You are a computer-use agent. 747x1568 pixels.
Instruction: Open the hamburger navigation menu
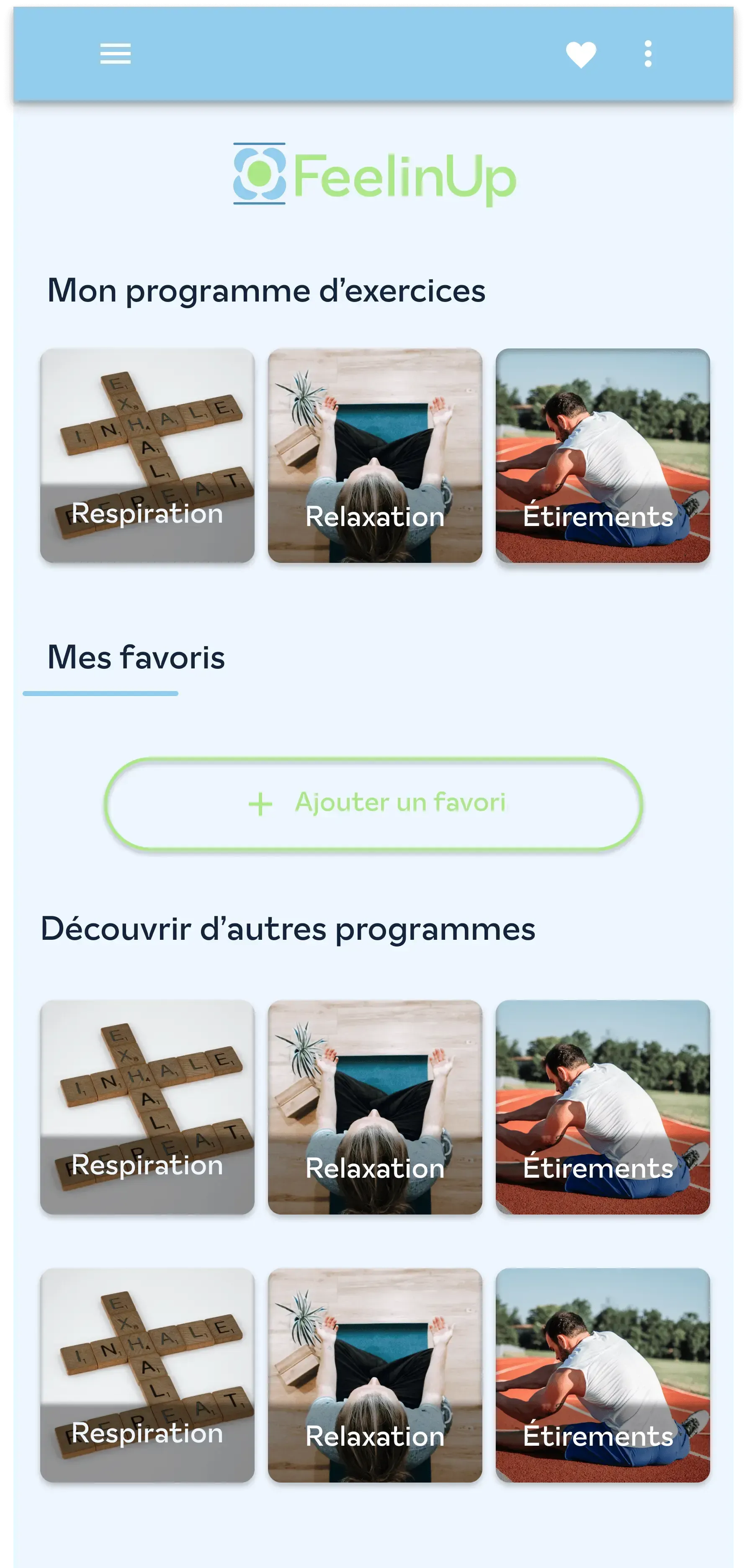pyautogui.click(x=116, y=54)
